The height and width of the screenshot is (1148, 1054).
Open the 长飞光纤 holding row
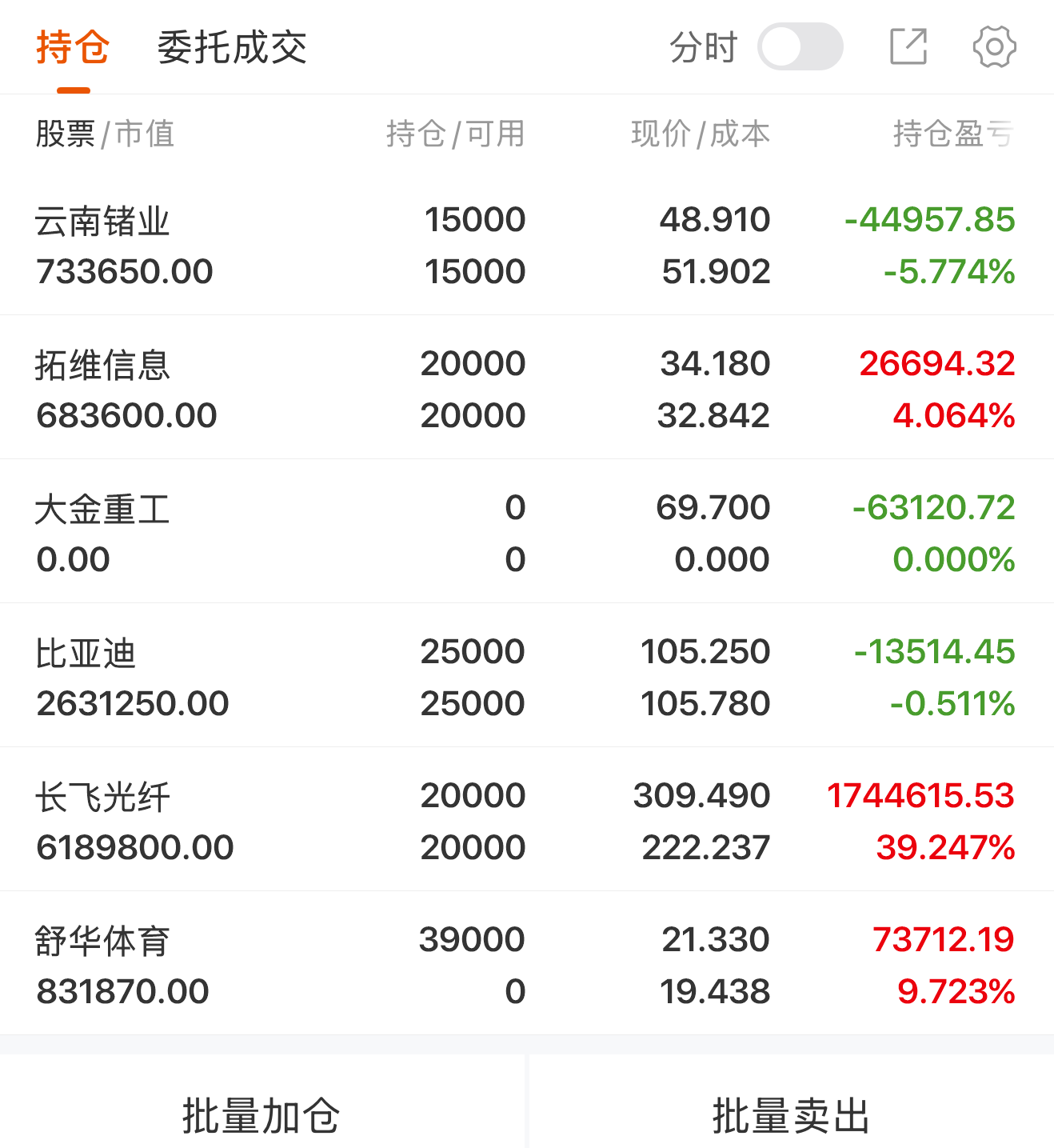tap(527, 819)
